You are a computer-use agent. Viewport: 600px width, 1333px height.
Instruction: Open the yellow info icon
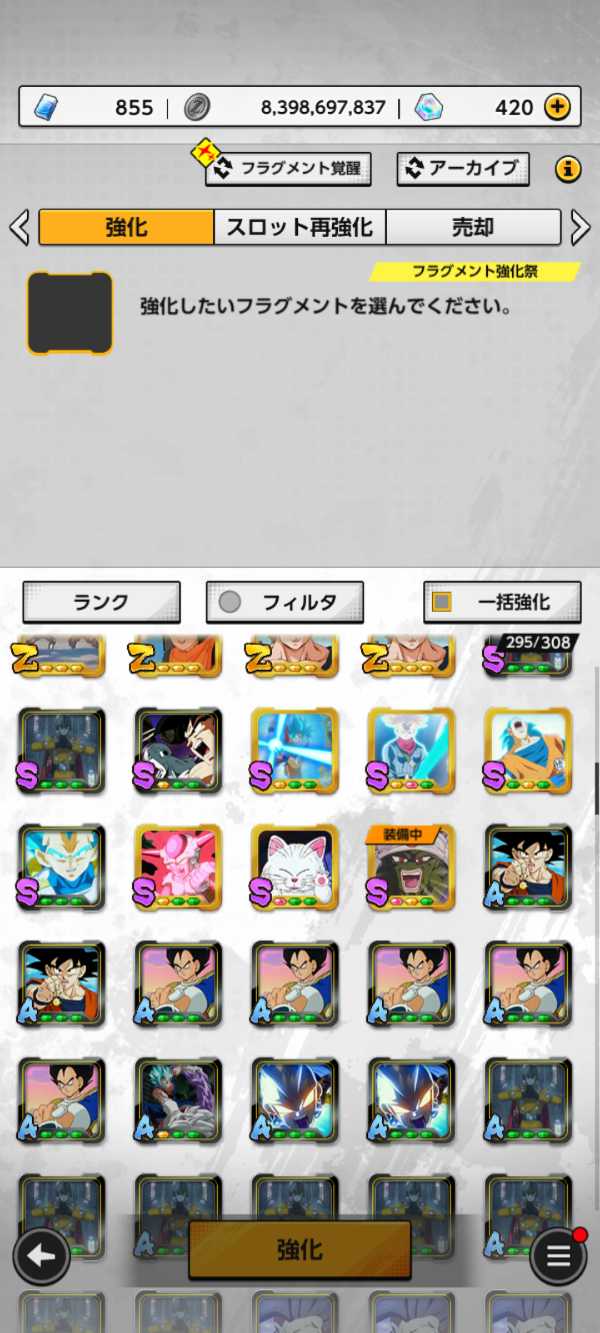click(568, 169)
